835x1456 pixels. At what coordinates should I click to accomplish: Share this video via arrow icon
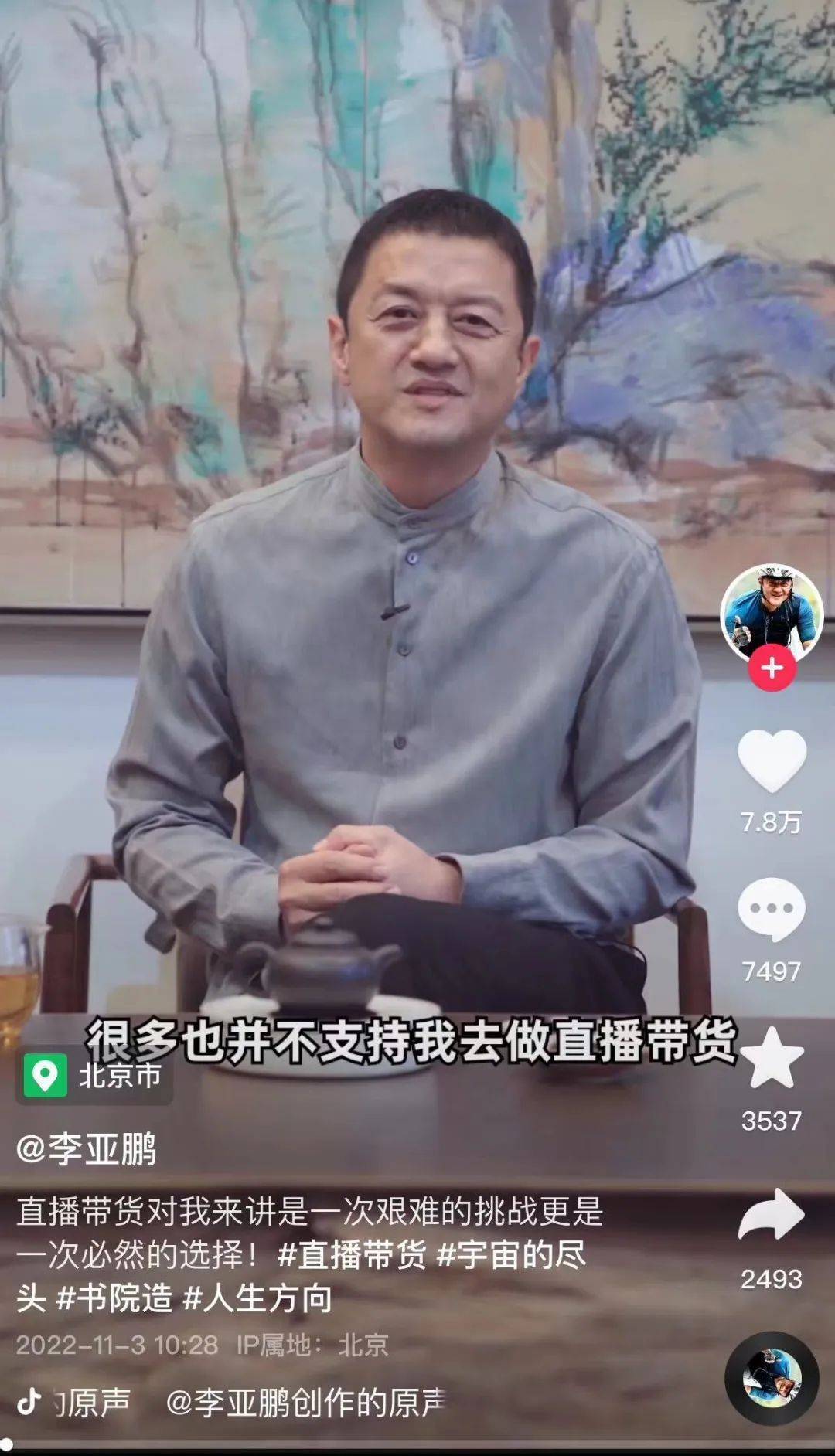pos(772,1216)
